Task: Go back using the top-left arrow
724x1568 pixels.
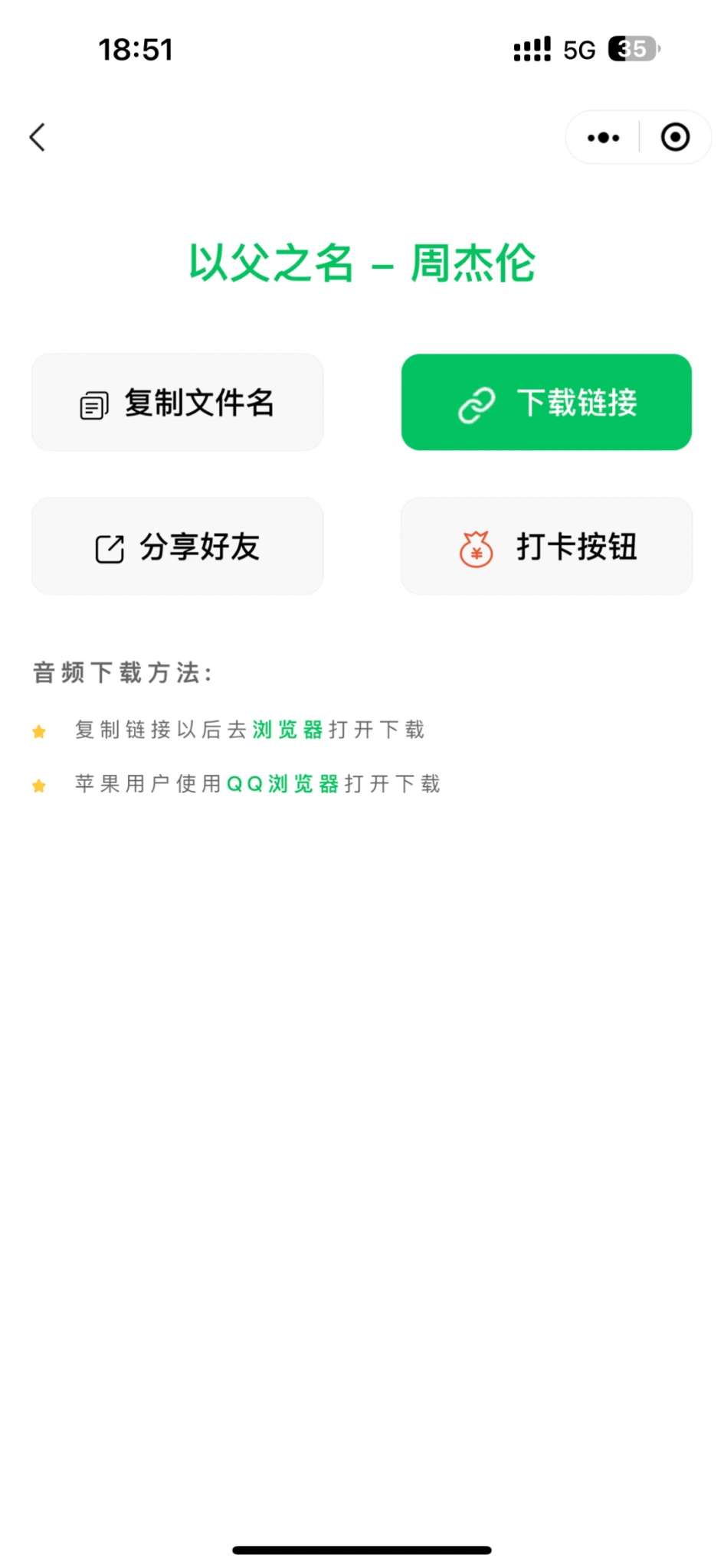Action: pyautogui.click(x=38, y=138)
